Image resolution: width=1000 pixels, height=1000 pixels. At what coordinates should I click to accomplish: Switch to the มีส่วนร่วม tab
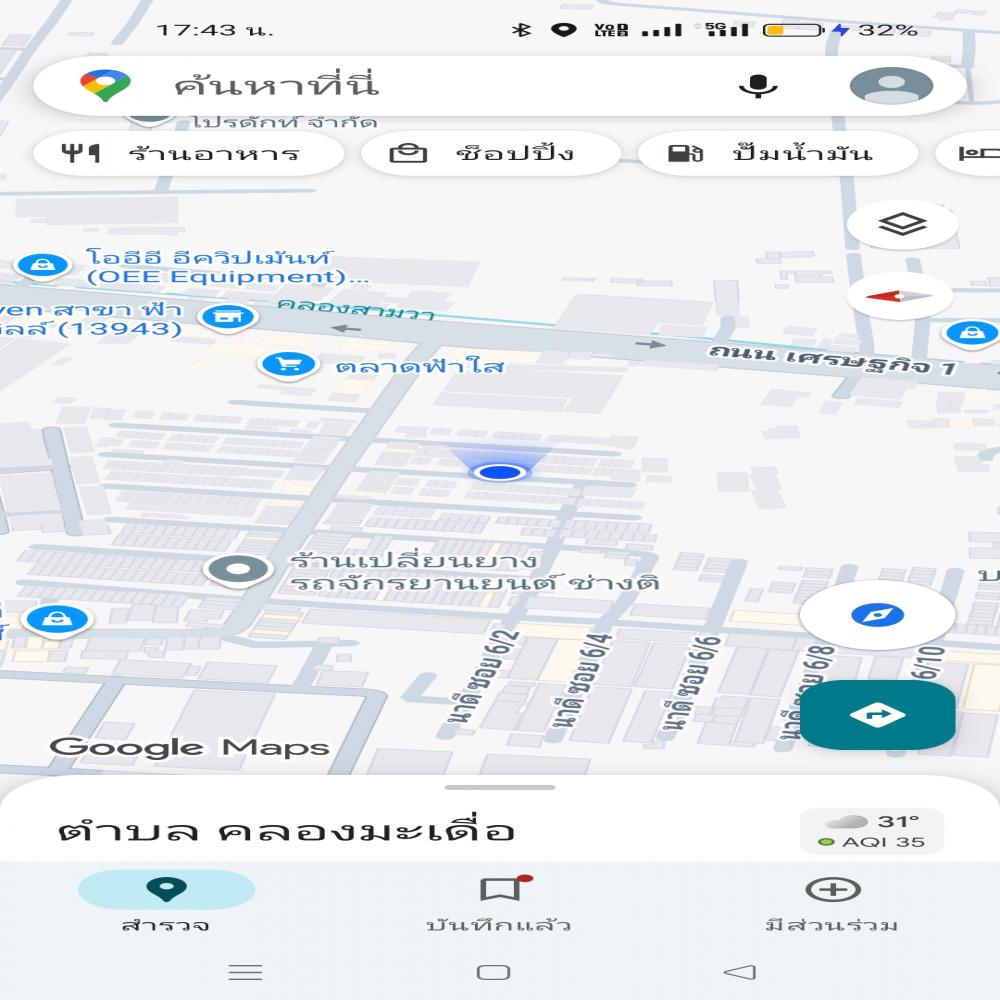(832, 902)
